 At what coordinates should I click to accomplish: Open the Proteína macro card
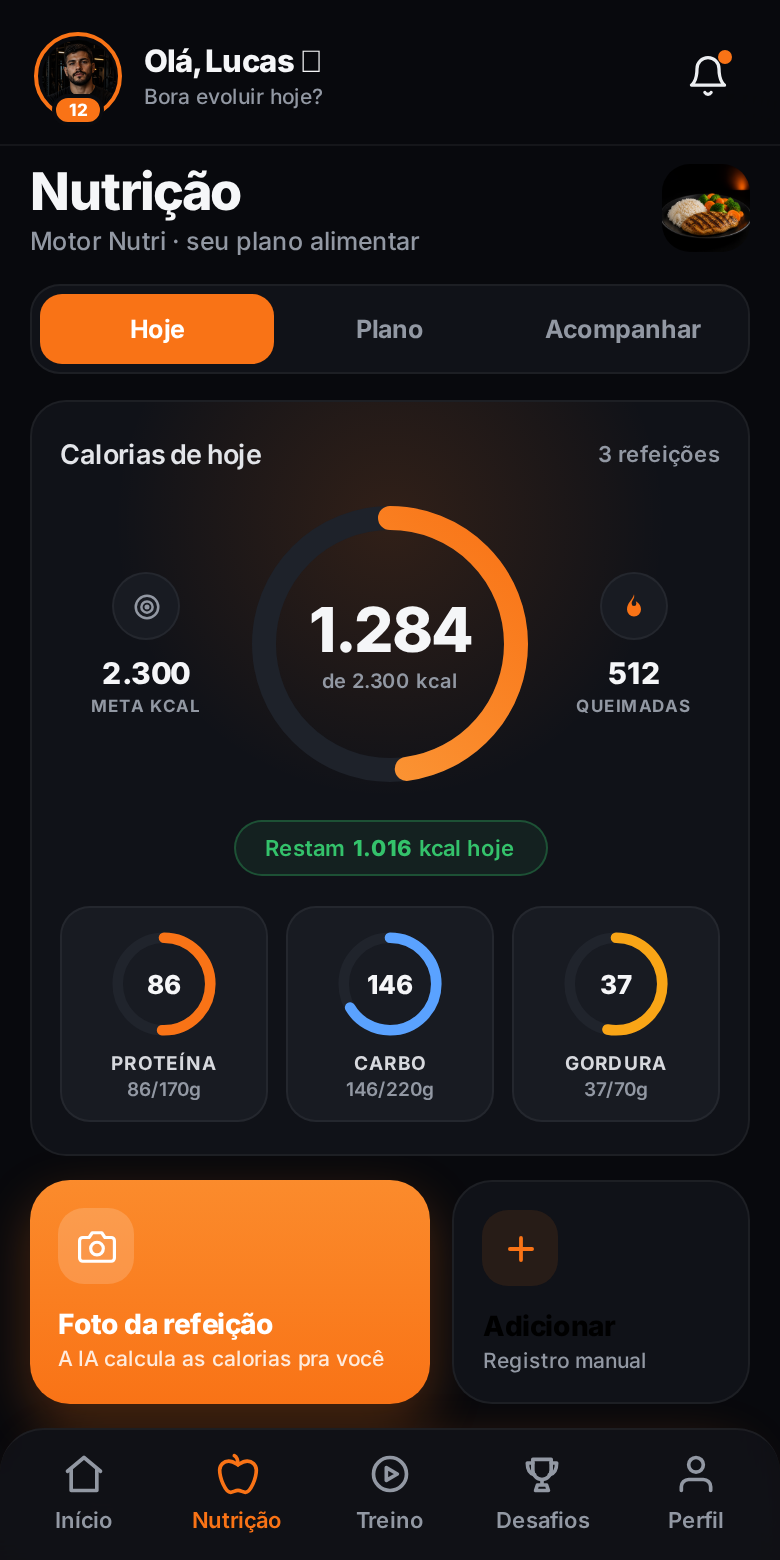pyautogui.click(x=164, y=1014)
